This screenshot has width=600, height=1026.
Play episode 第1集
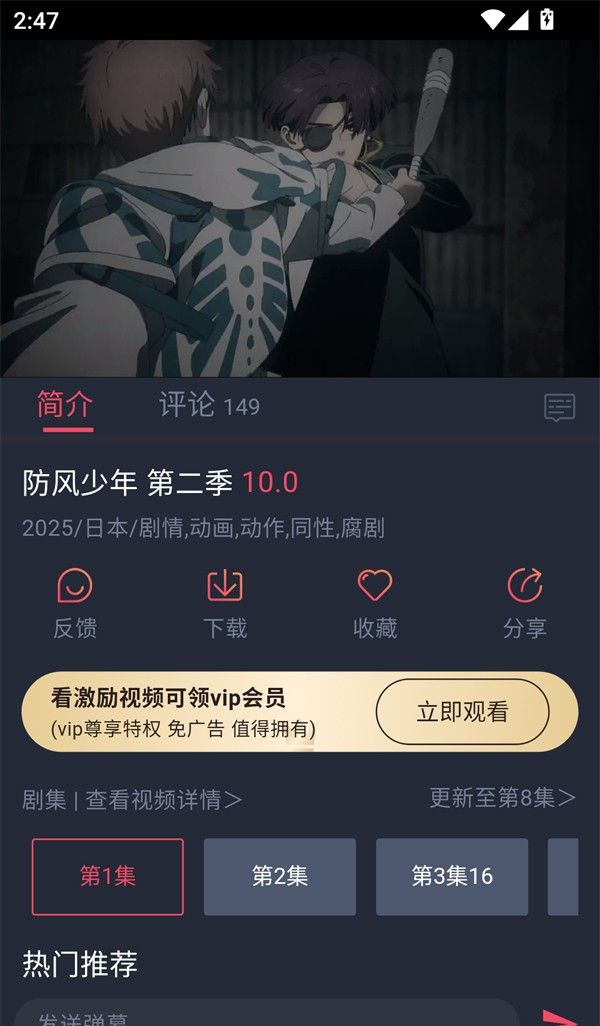point(108,877)
